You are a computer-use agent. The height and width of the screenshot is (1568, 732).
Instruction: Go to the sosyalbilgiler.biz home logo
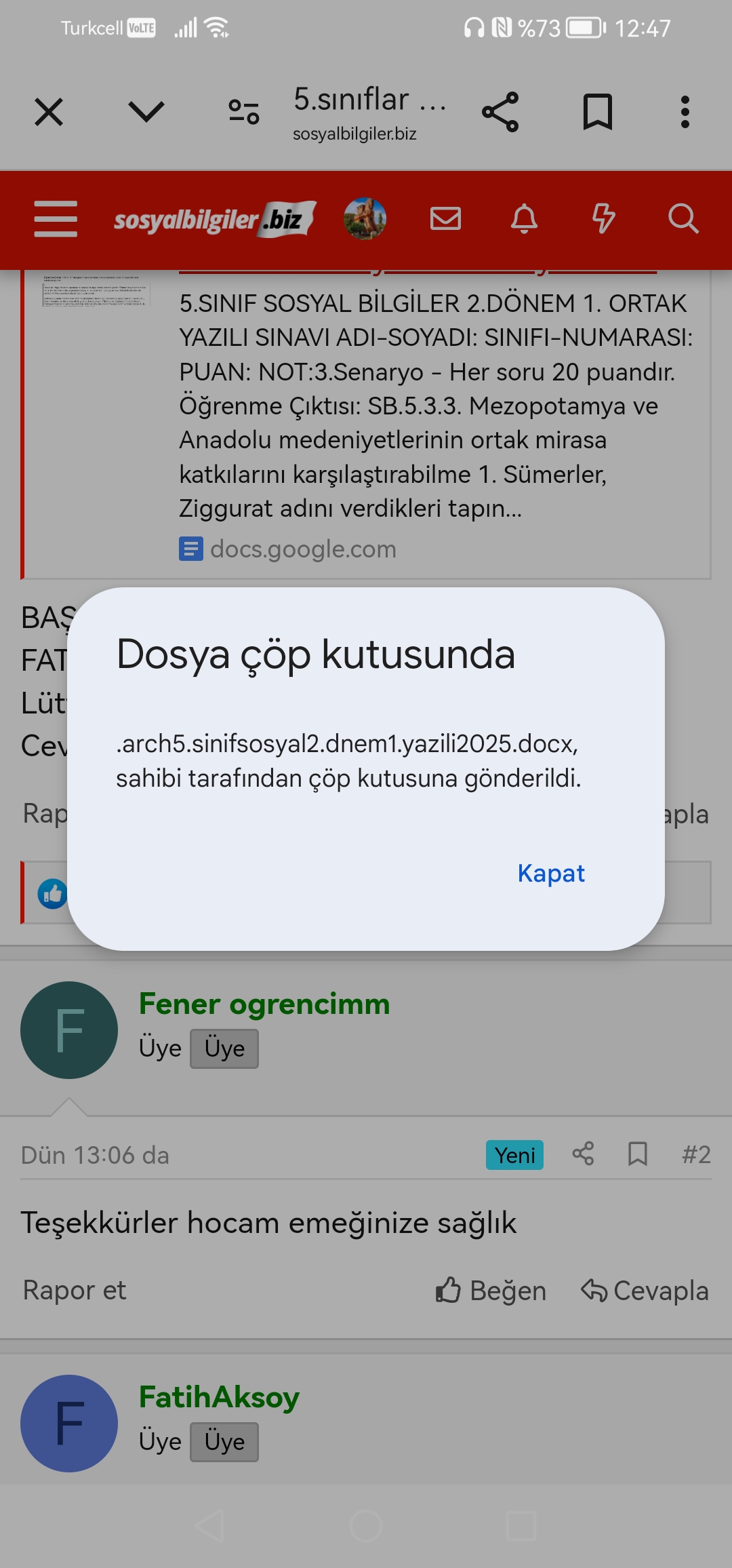coord(214,219)
